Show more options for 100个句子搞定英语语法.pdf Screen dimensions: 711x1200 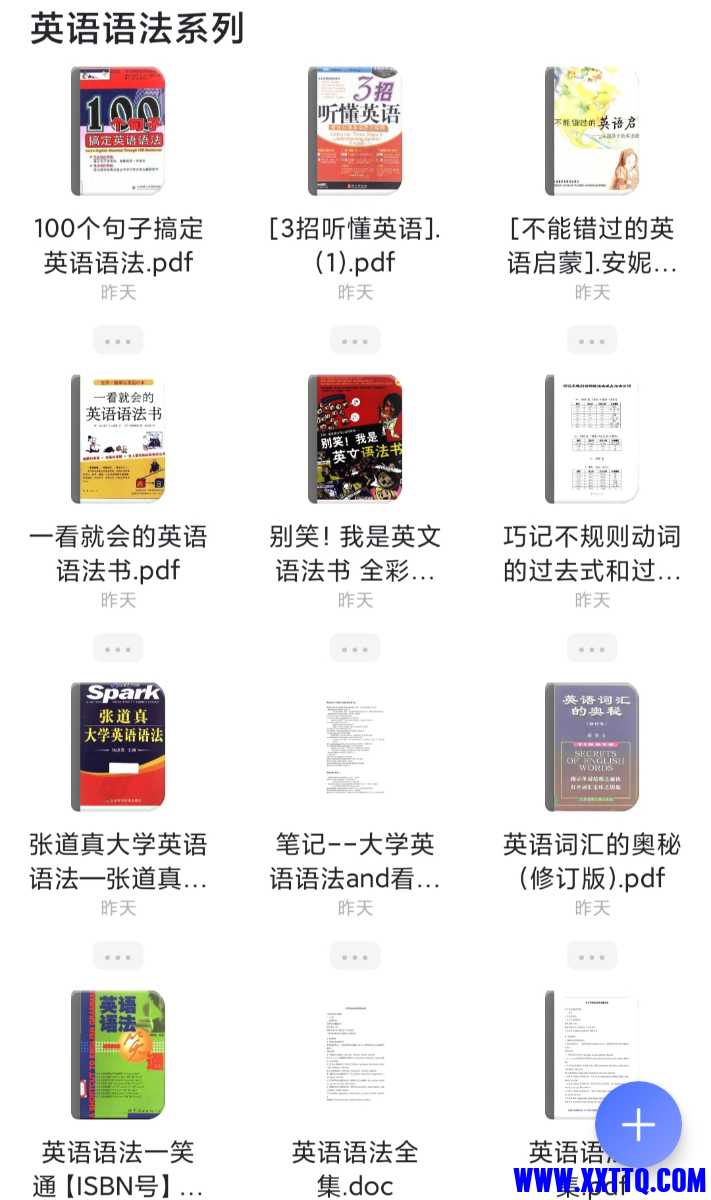[118, 340]
